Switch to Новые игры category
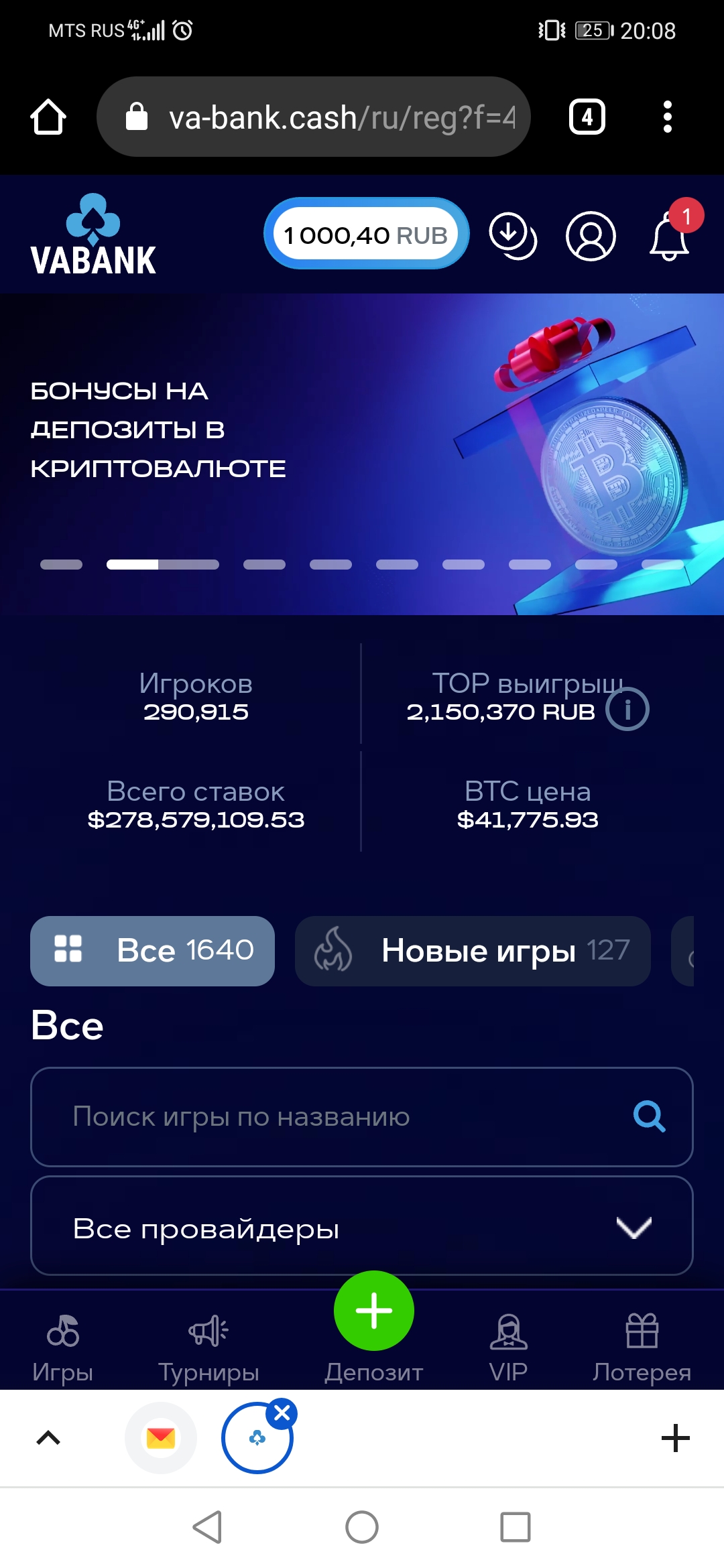 473,951
